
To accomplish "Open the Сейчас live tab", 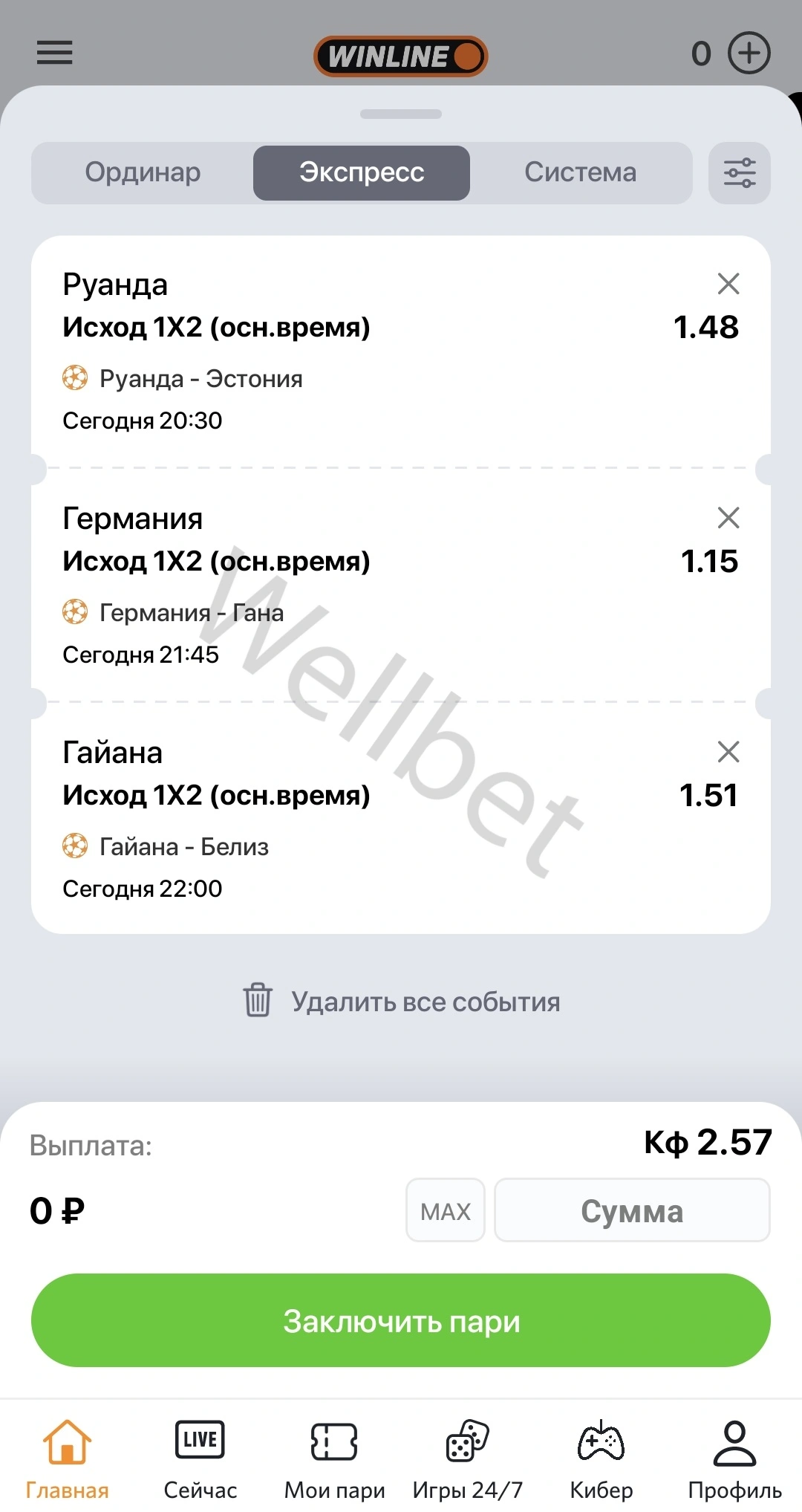I will (200, 1458).
